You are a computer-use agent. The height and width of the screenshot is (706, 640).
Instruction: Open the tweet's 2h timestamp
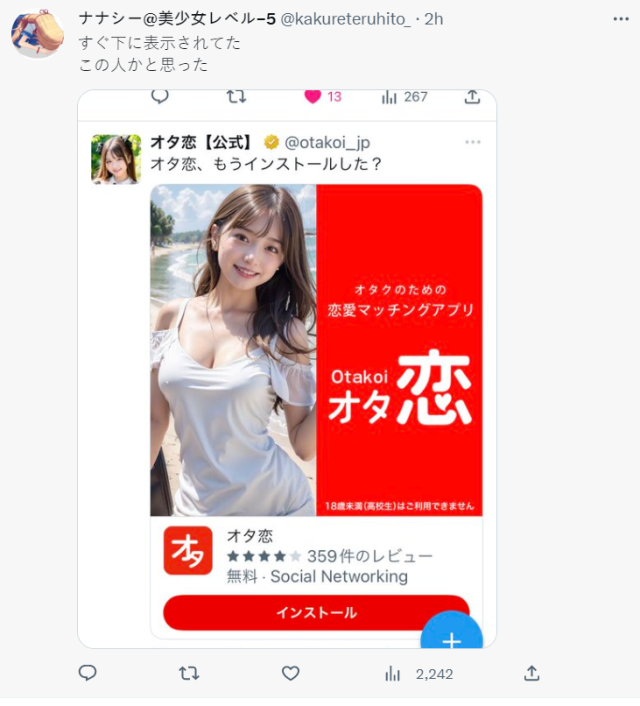(434, 19)
